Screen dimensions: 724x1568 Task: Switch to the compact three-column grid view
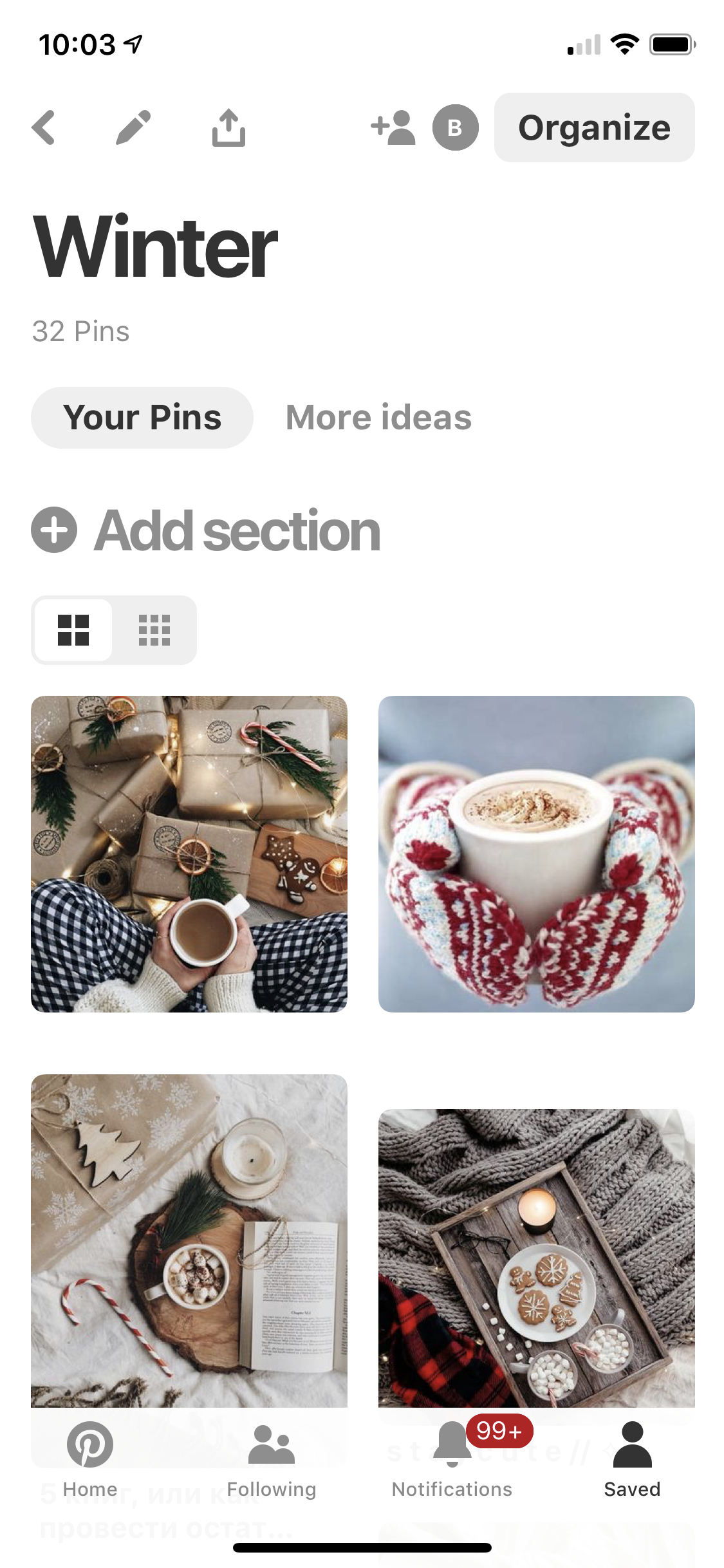point(154,630)
